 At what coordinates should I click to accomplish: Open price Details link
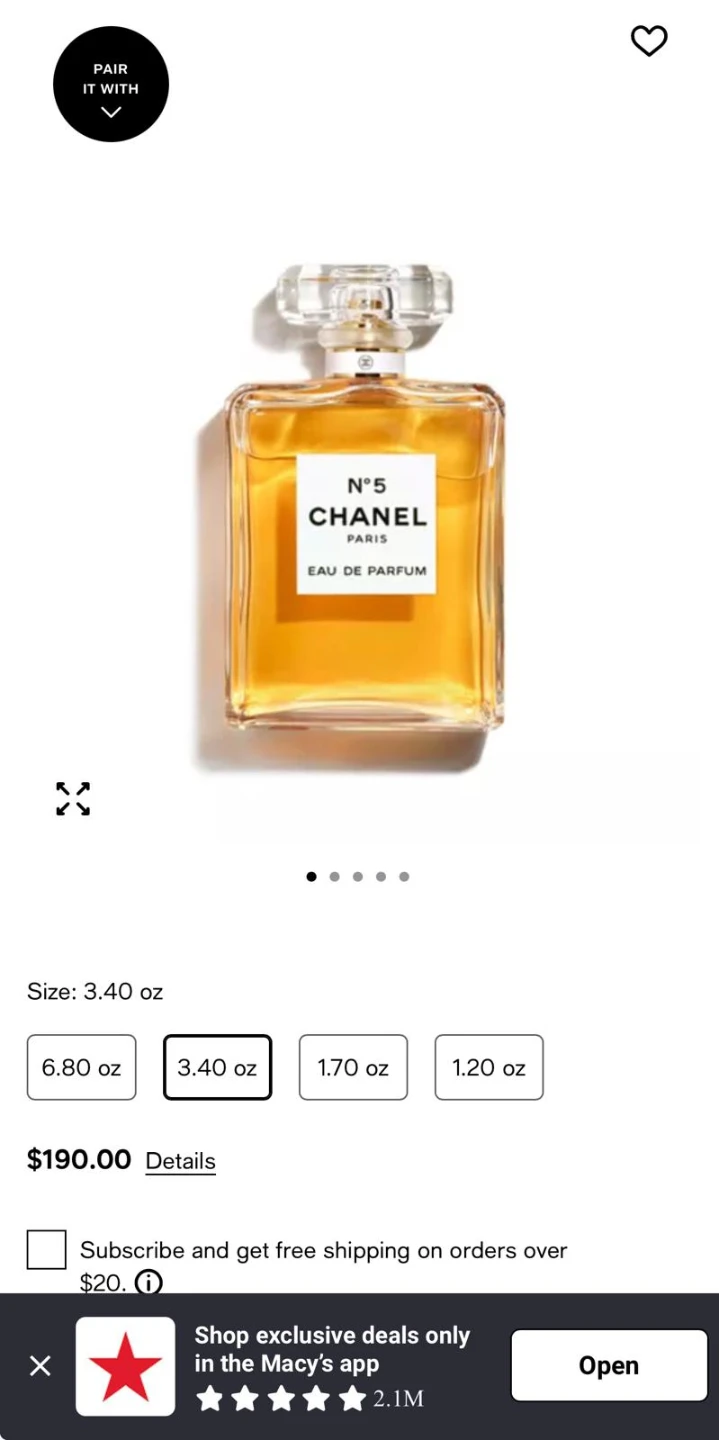point(180,1161)
